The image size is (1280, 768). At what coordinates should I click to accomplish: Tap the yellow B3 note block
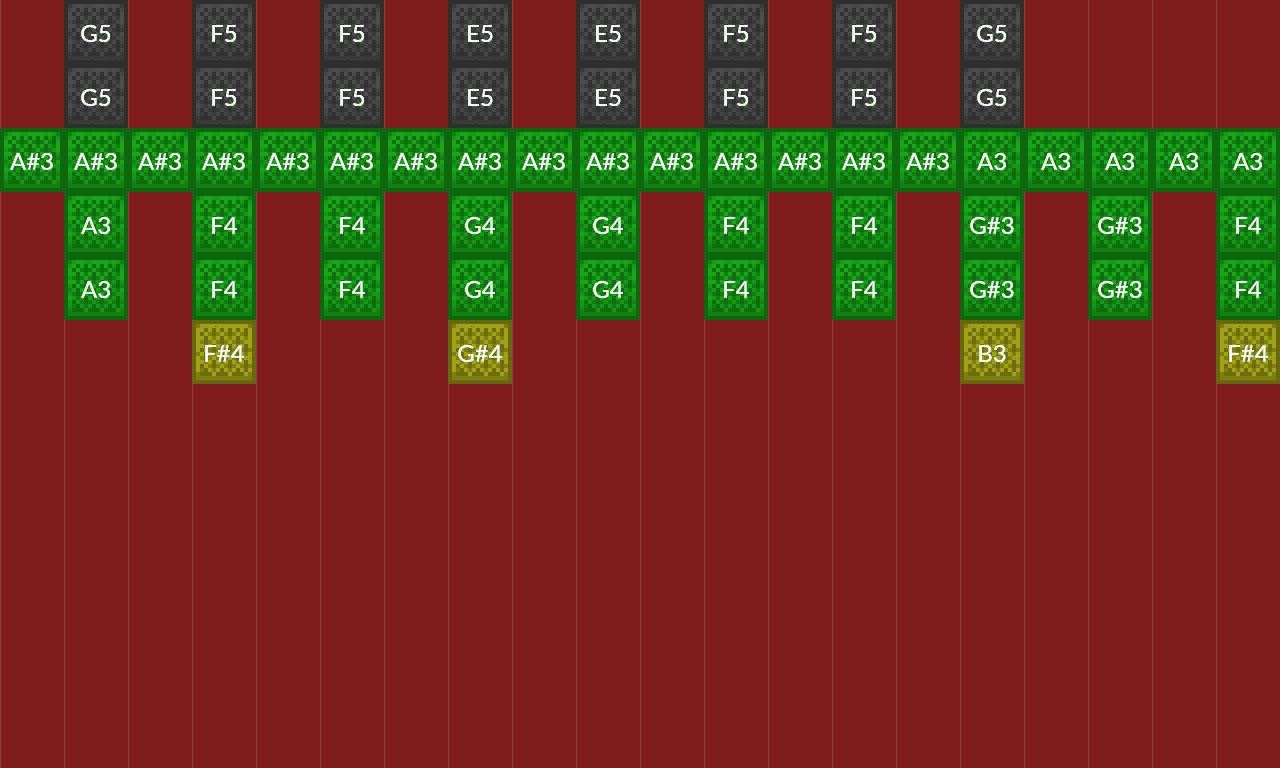point(991,353)
